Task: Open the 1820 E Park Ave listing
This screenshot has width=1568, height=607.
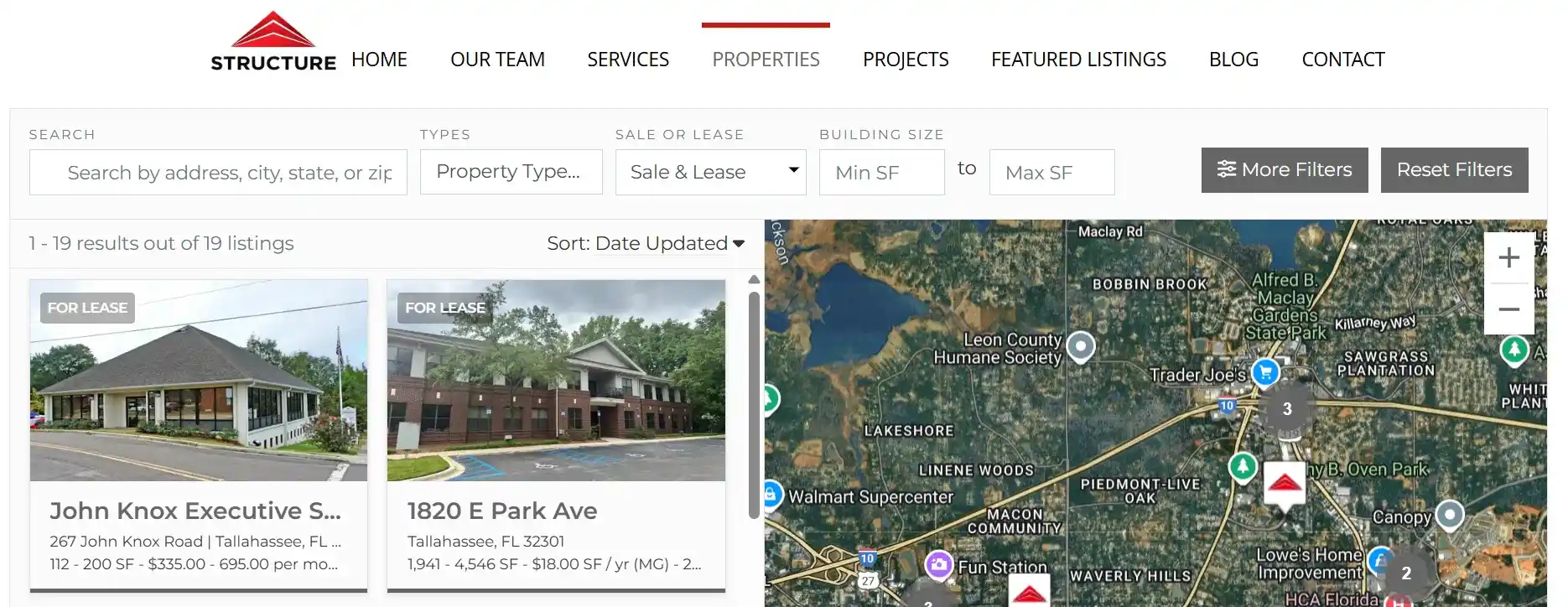Action: coord(556,436)
